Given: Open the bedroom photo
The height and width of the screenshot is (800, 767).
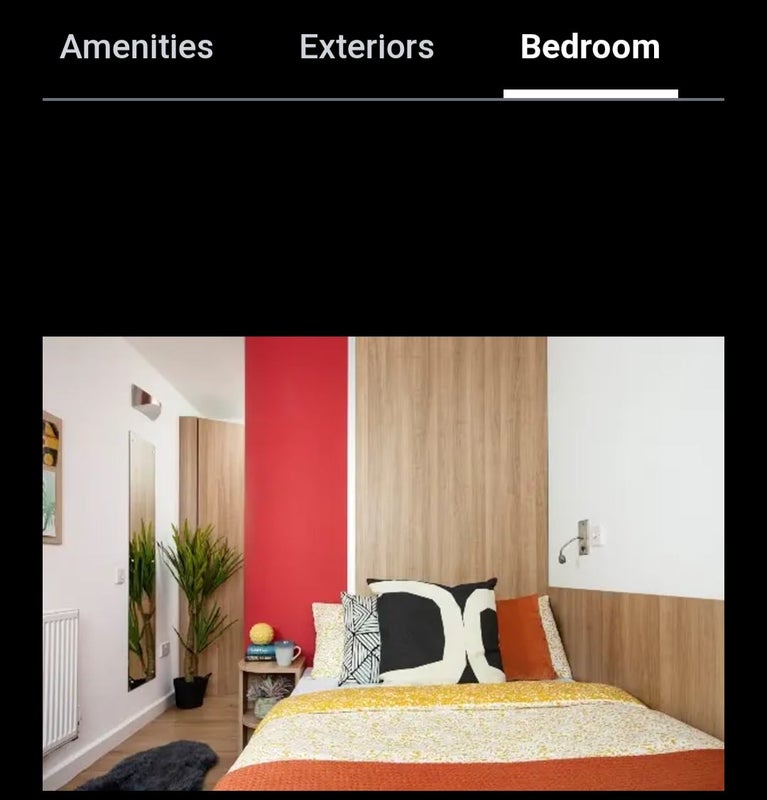Looking at the screenshot, I should click(x=383, y=563).
